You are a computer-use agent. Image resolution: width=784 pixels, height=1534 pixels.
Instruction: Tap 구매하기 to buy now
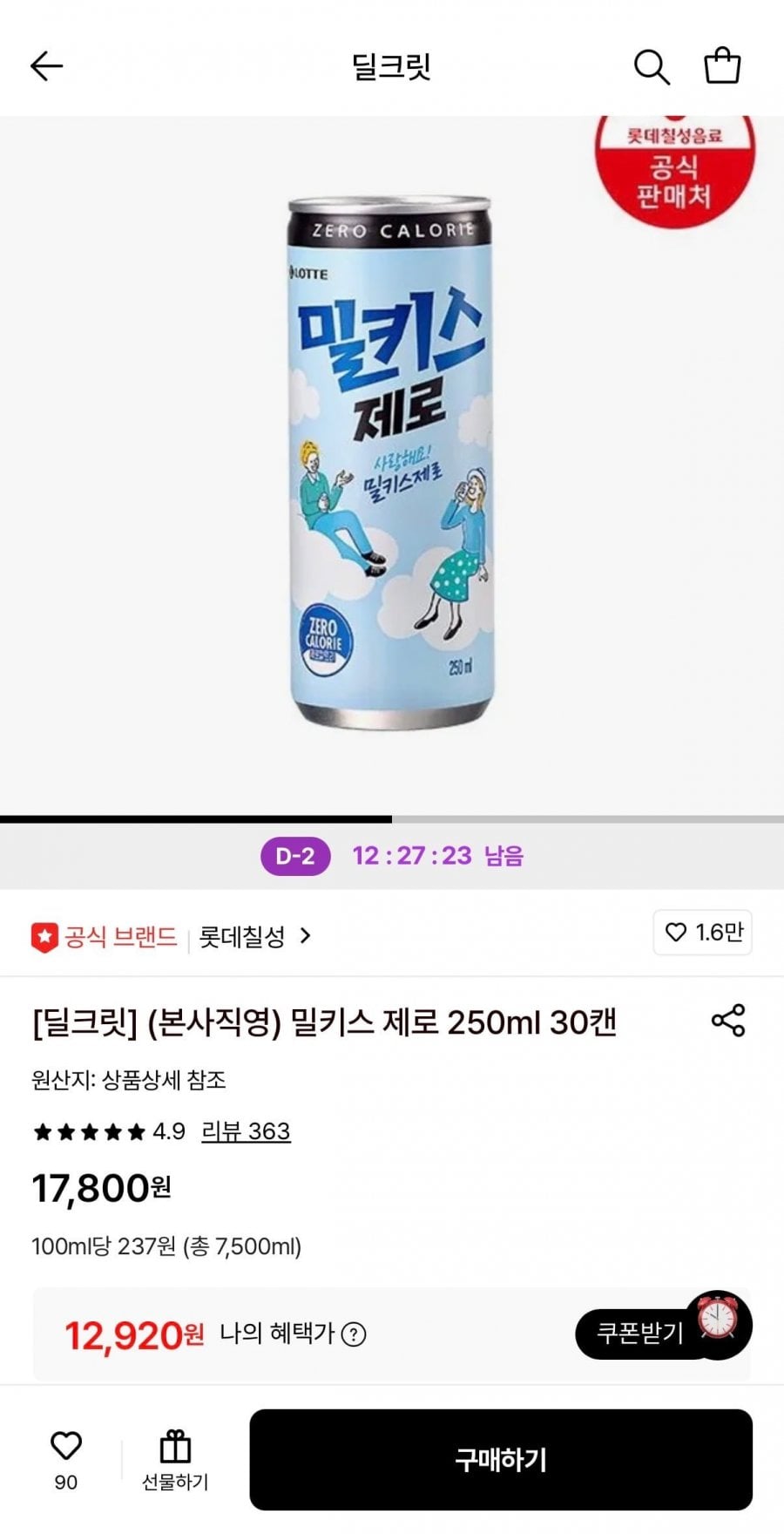501,1460
